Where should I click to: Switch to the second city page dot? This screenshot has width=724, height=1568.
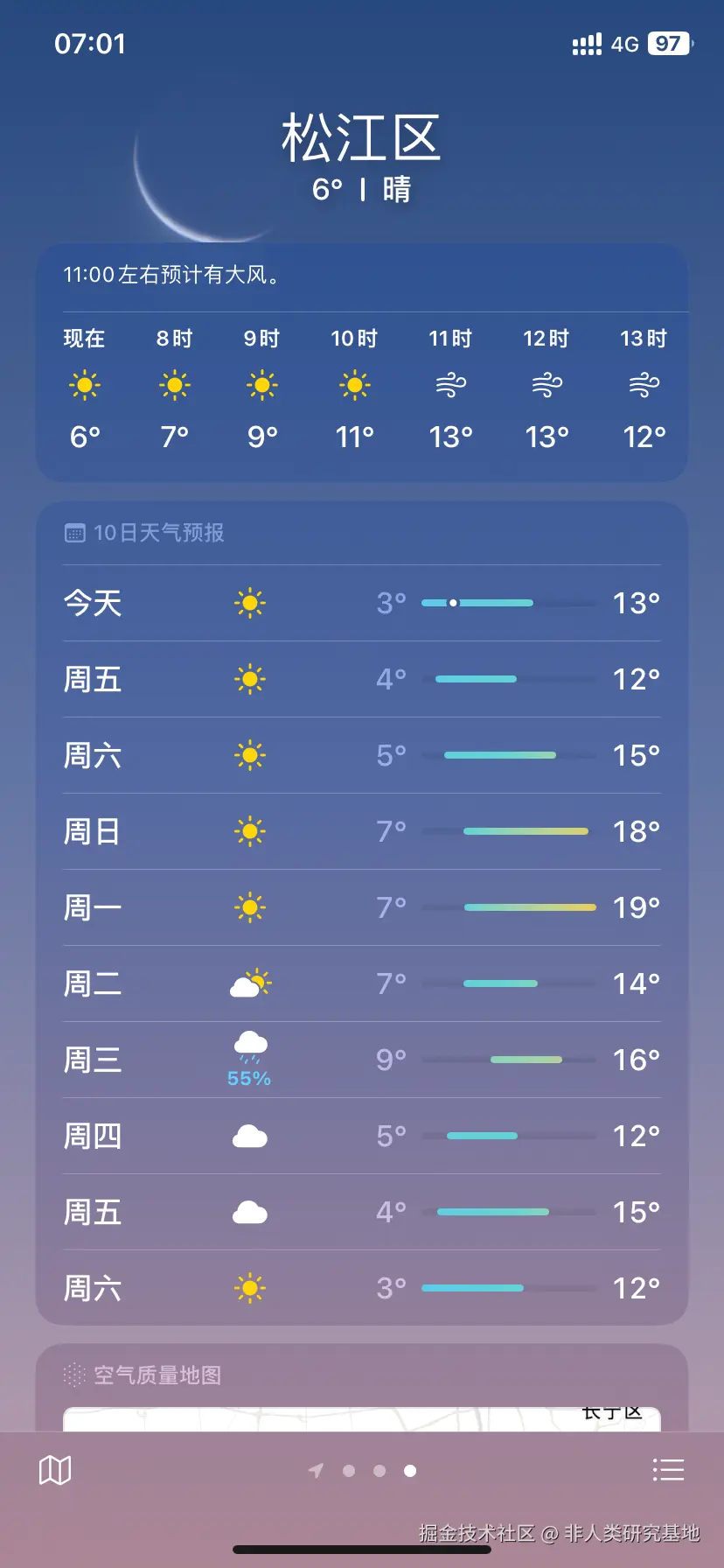(x=348, y=1469)
